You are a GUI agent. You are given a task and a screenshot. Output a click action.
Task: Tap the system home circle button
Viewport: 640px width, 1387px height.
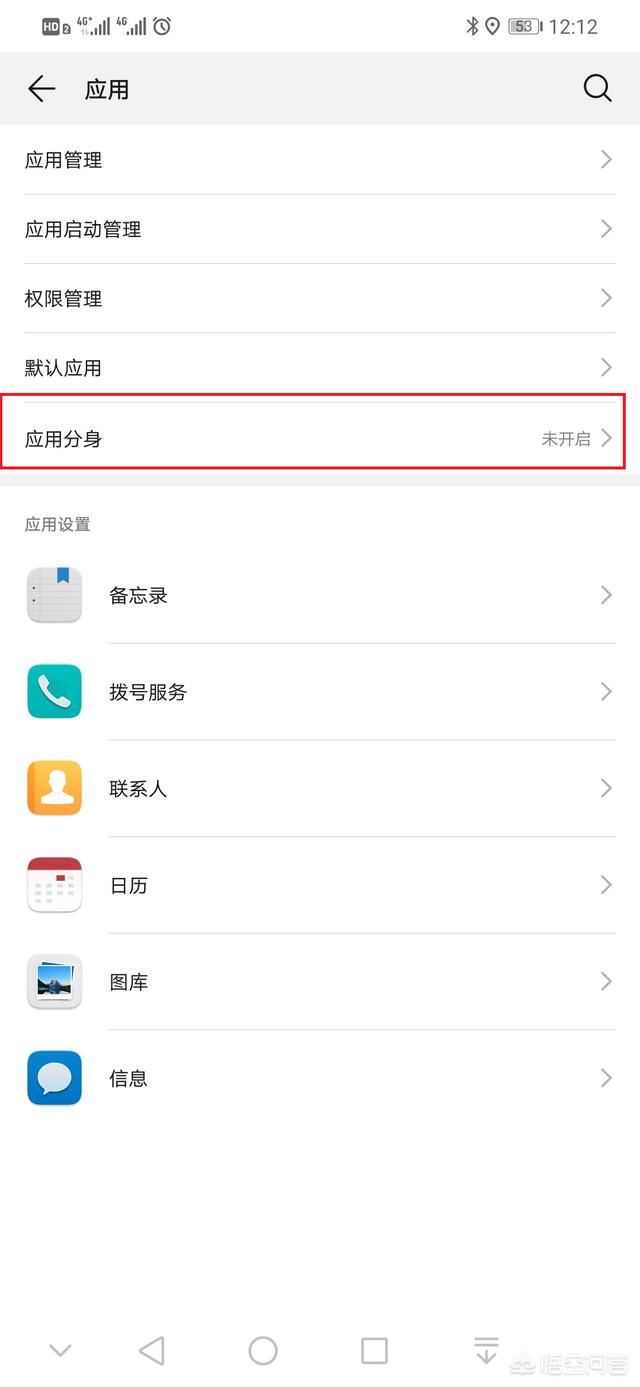pos(263,1351)
